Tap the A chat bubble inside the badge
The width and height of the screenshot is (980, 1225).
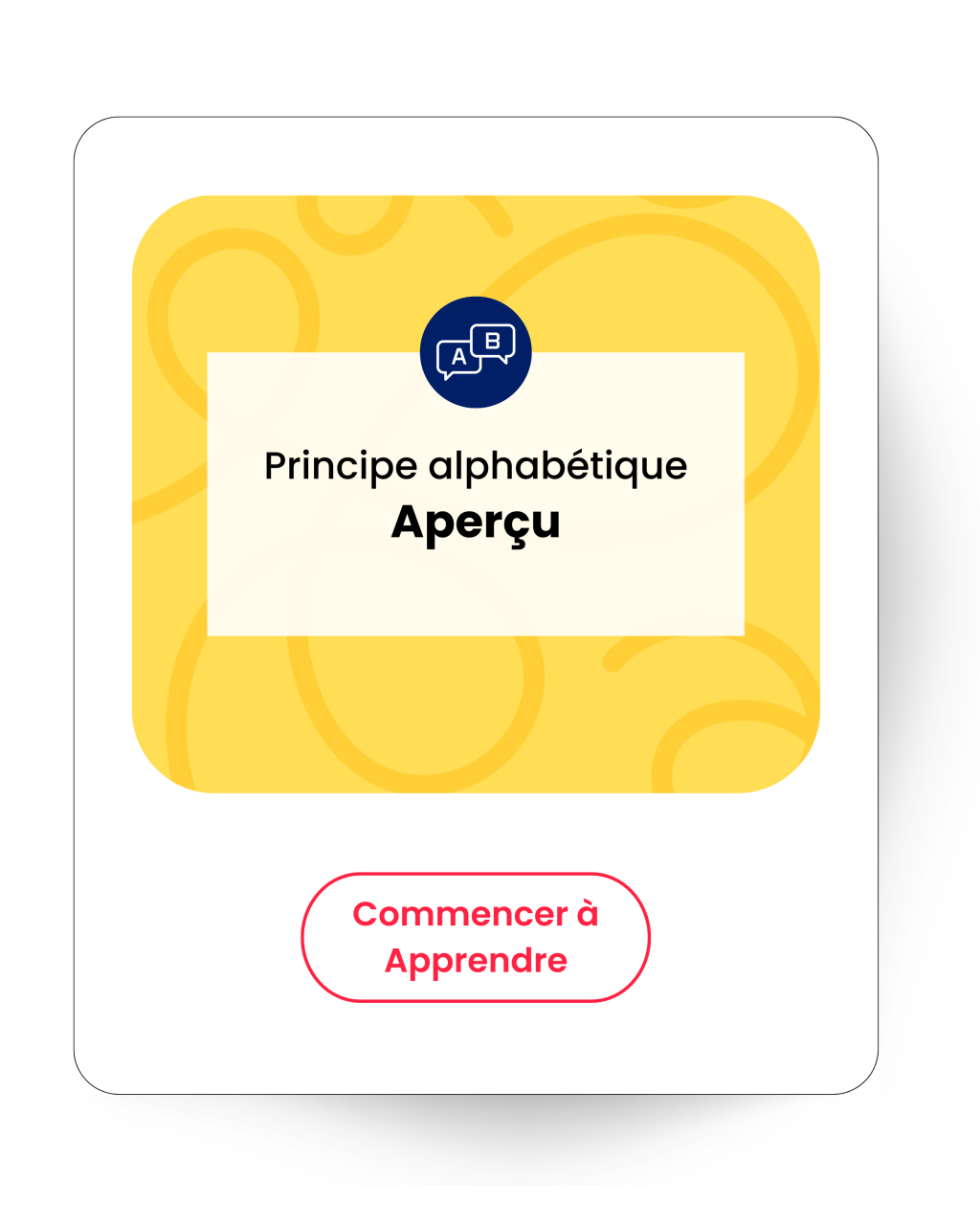tap(457, 358)
